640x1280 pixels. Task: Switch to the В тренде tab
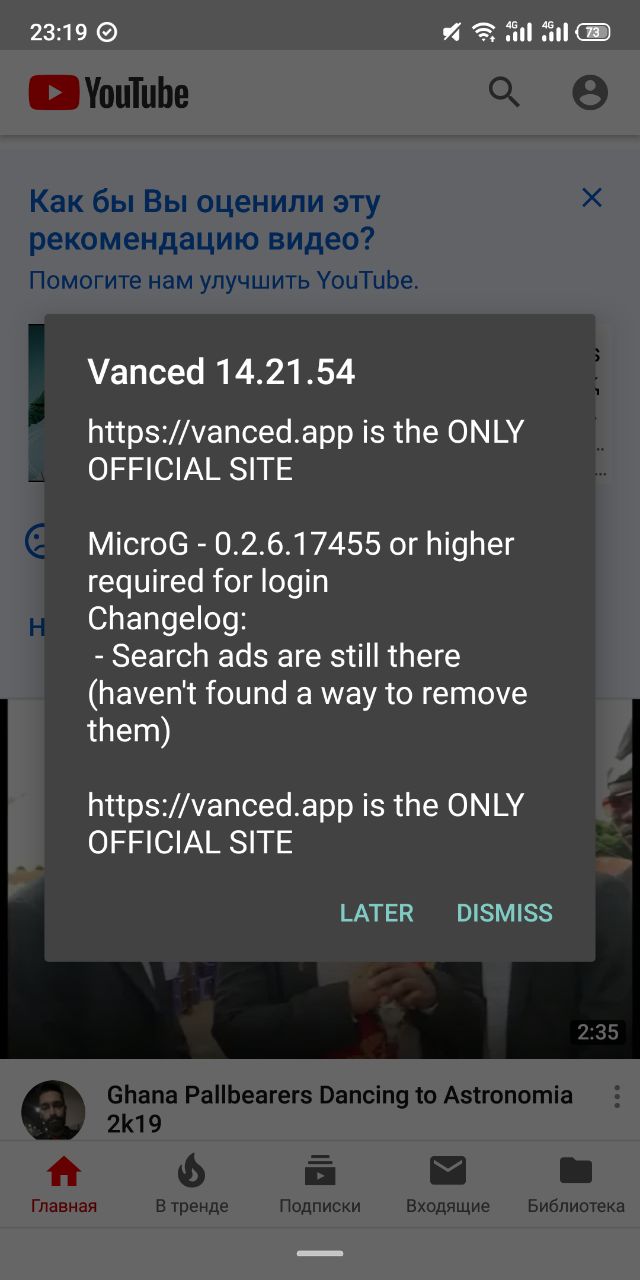pyautogui.click(x=192, y=1184)
